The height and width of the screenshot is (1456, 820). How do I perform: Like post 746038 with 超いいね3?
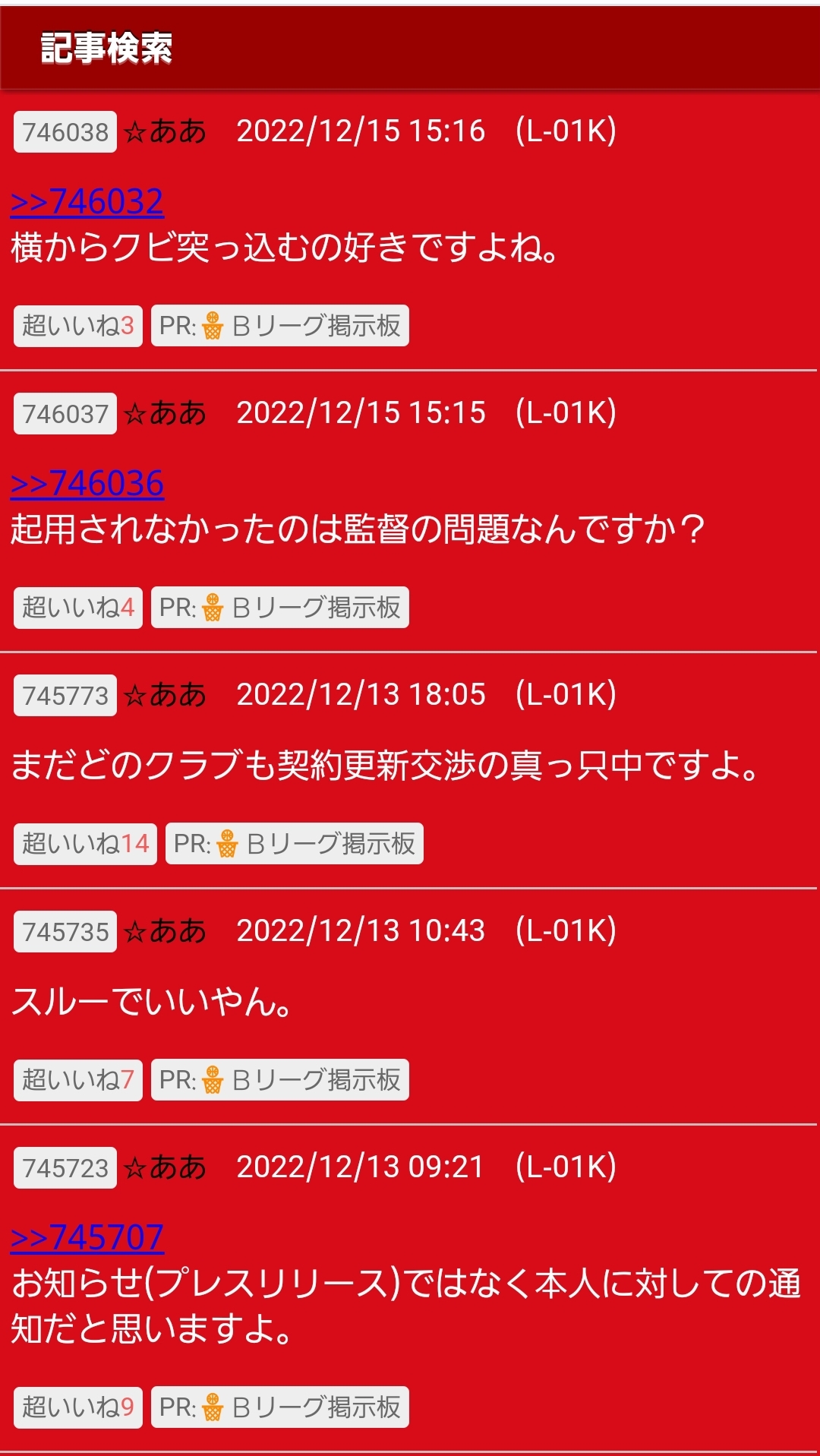click(x=78, y=326)
